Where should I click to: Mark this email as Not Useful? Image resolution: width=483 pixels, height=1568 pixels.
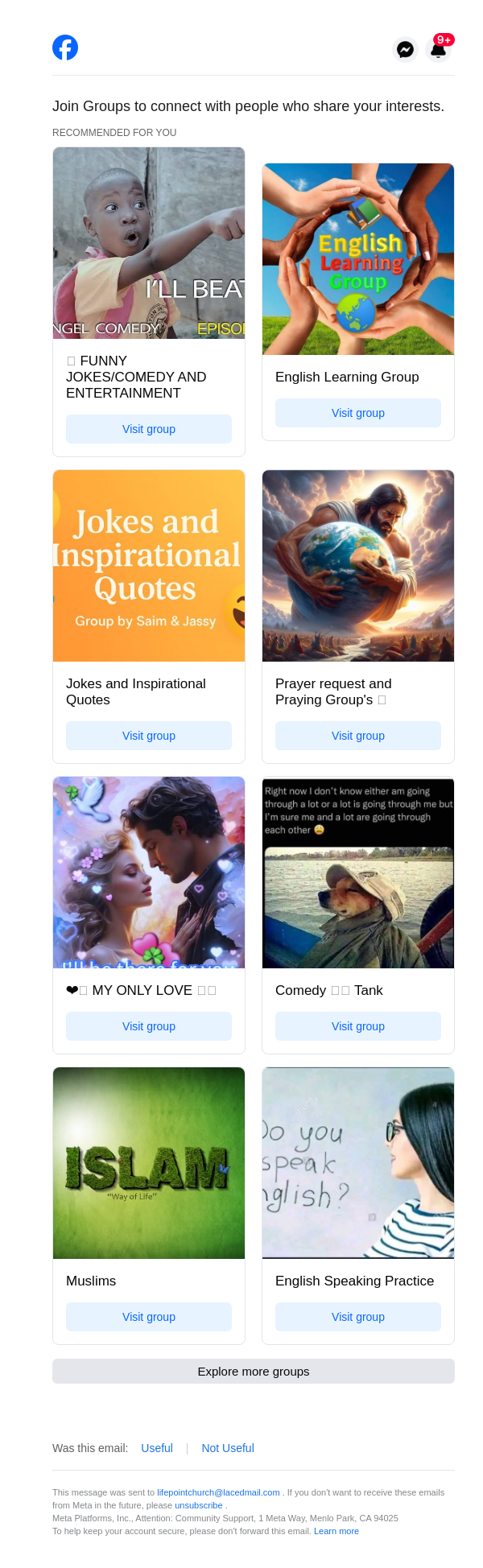tap(228, 1448)
